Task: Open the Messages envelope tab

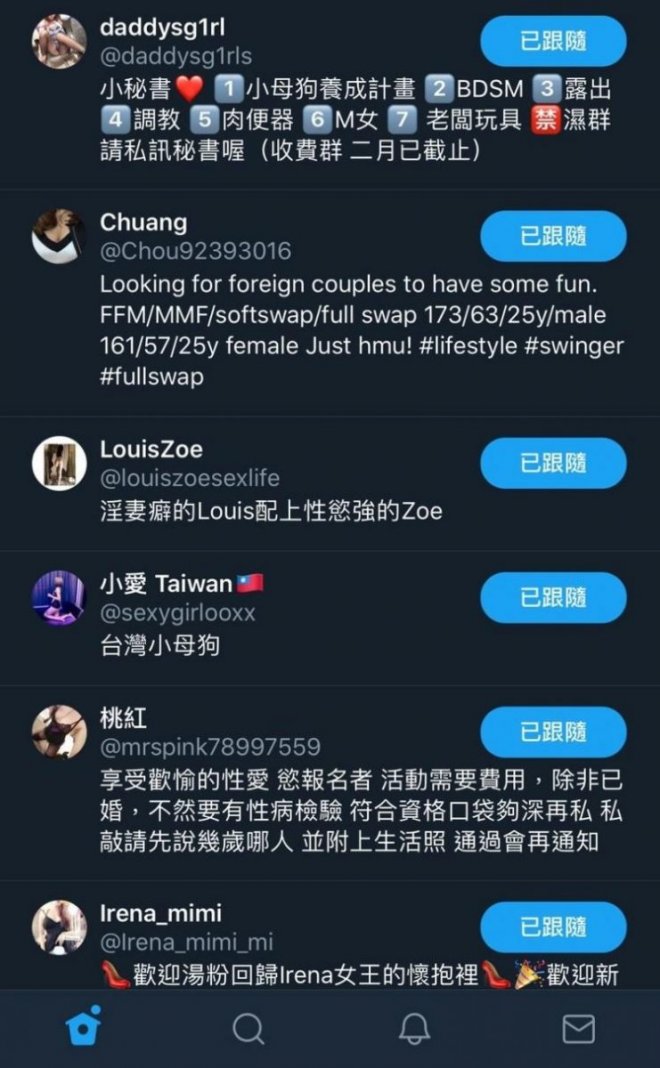Action: point(578,1028)
